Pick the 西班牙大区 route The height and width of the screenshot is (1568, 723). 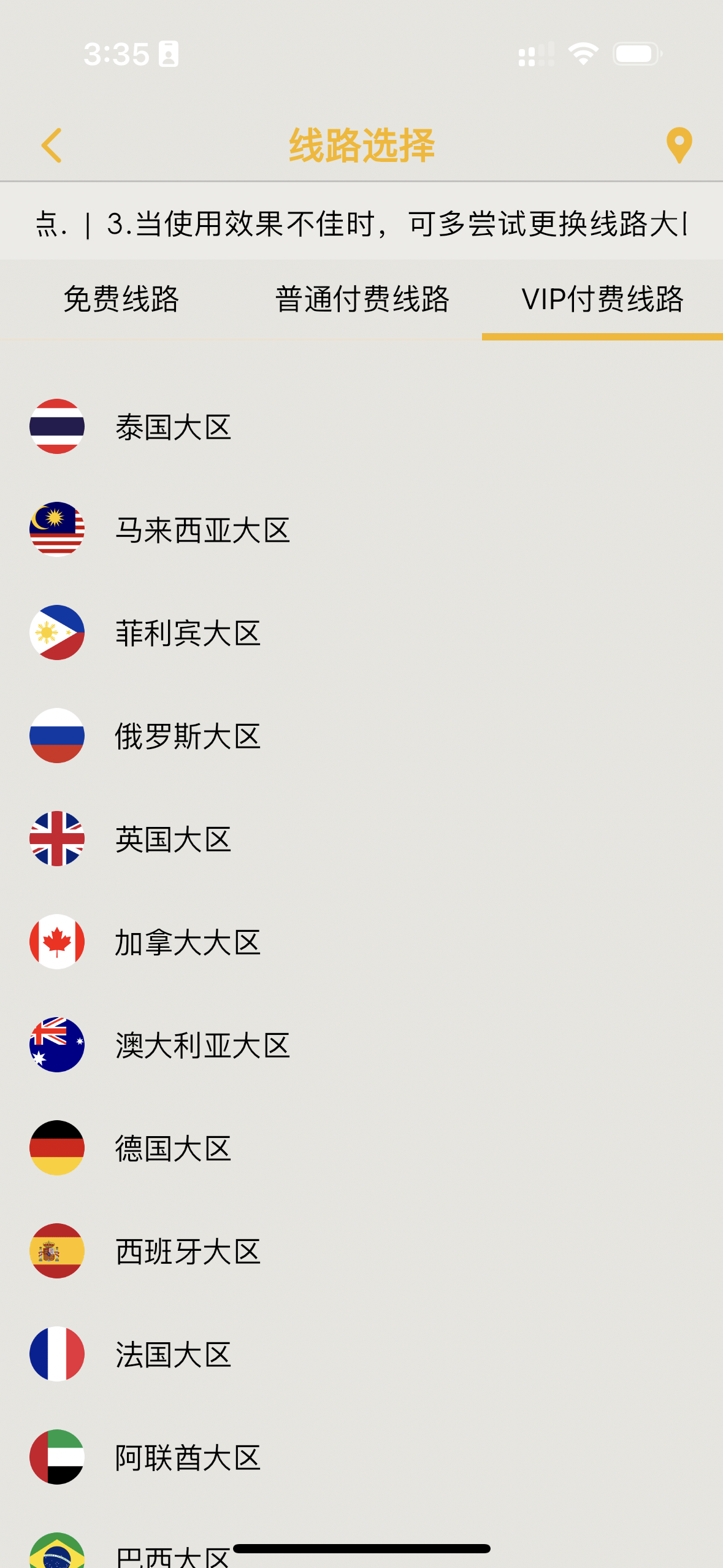click(188, 1251)
